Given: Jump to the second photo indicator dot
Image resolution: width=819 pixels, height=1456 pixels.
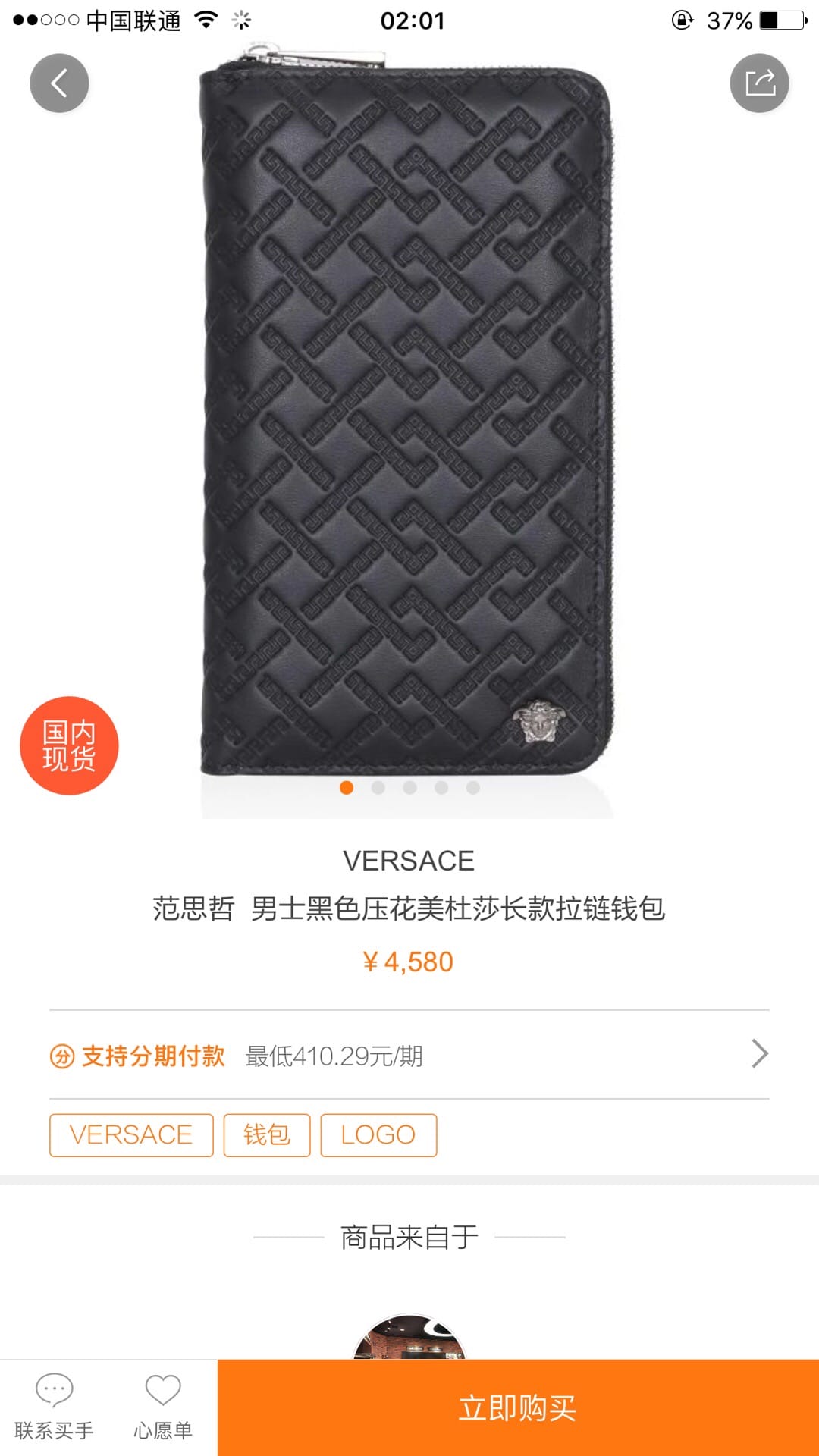Looking at the screenshot, I should click(378, 788).
